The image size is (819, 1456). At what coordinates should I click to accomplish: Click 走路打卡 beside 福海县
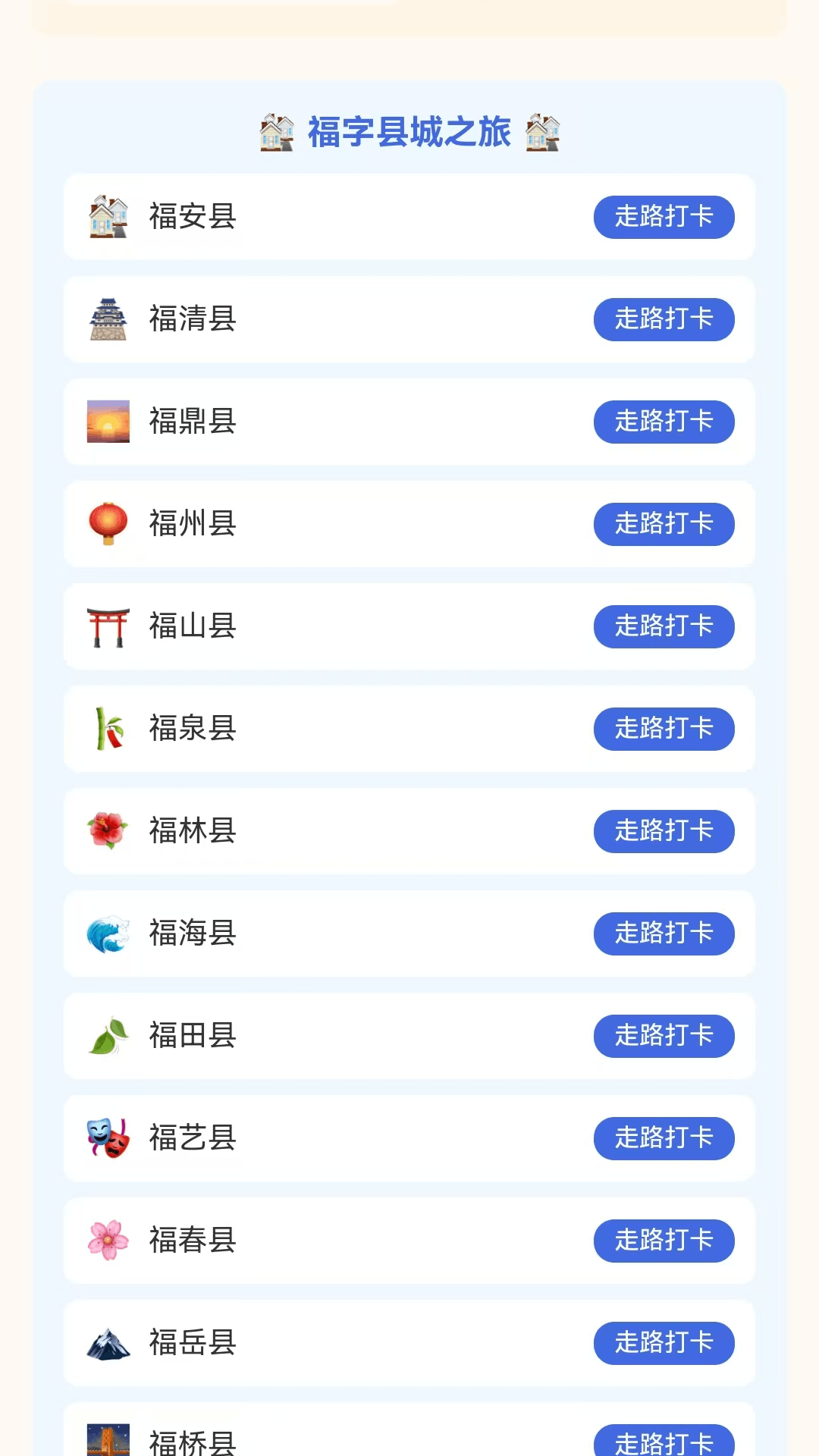(x=664, y=934)
